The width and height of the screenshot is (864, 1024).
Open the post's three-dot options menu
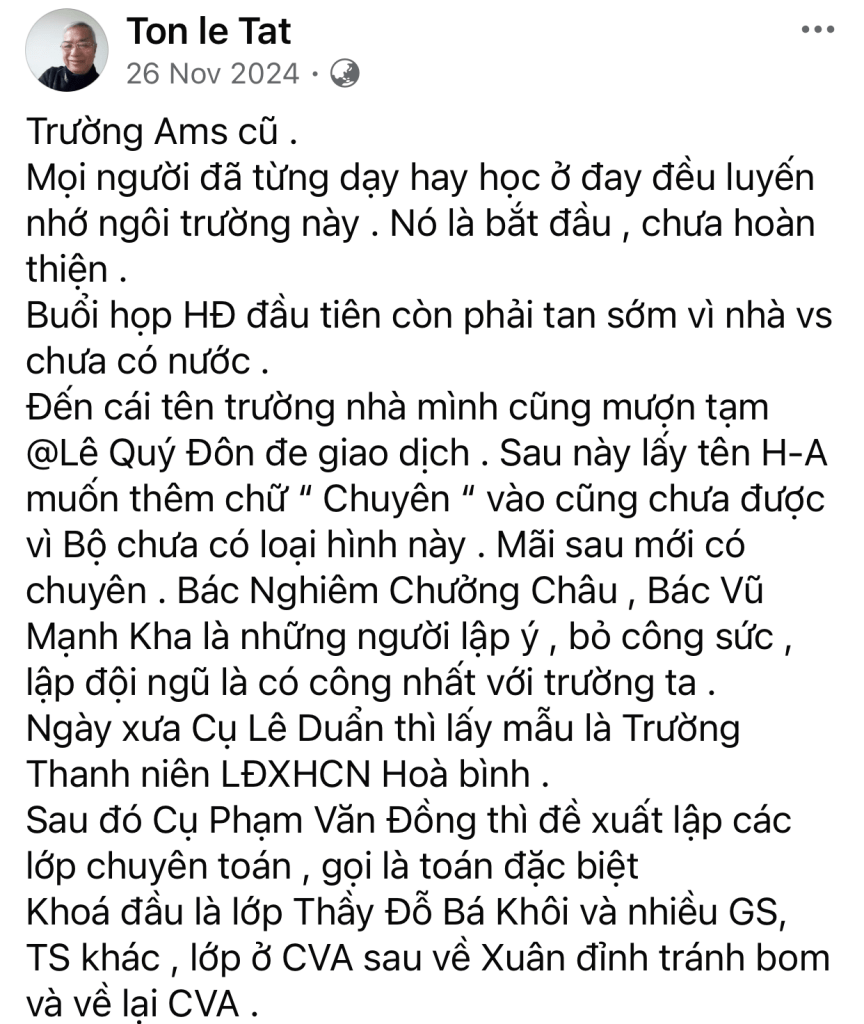817,31
